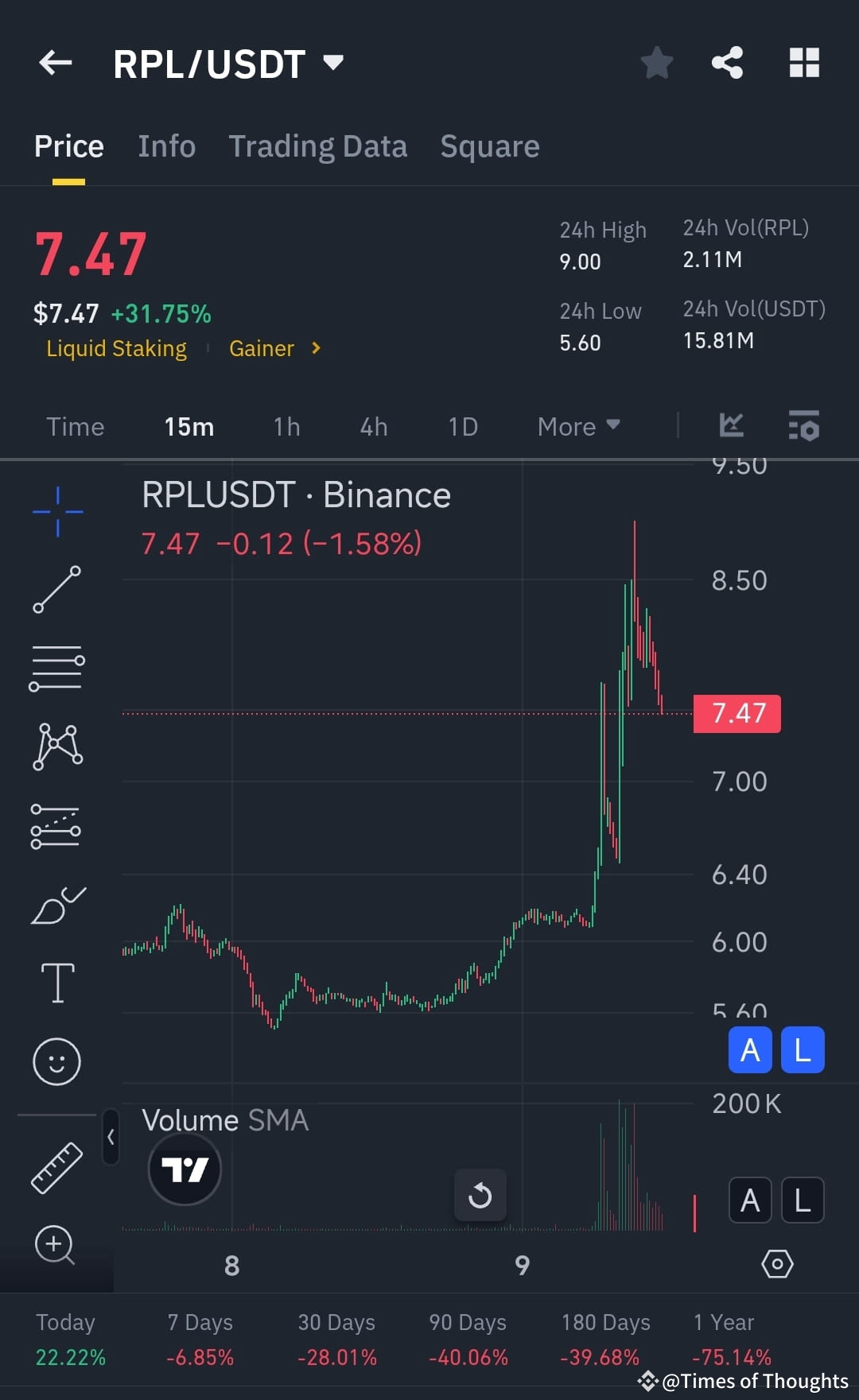Switch to the Trading Data tab
This screenshot has height=1400, width=859.
318,145
